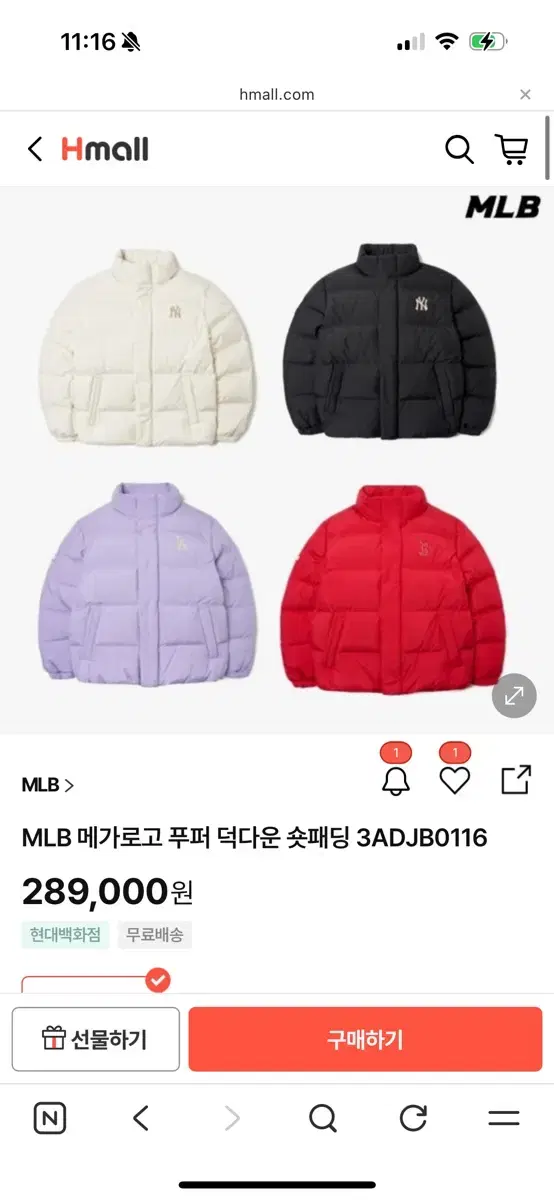
Task: Open the search magnifier in header
Action: pyautogui.click(x=459, y=150)
